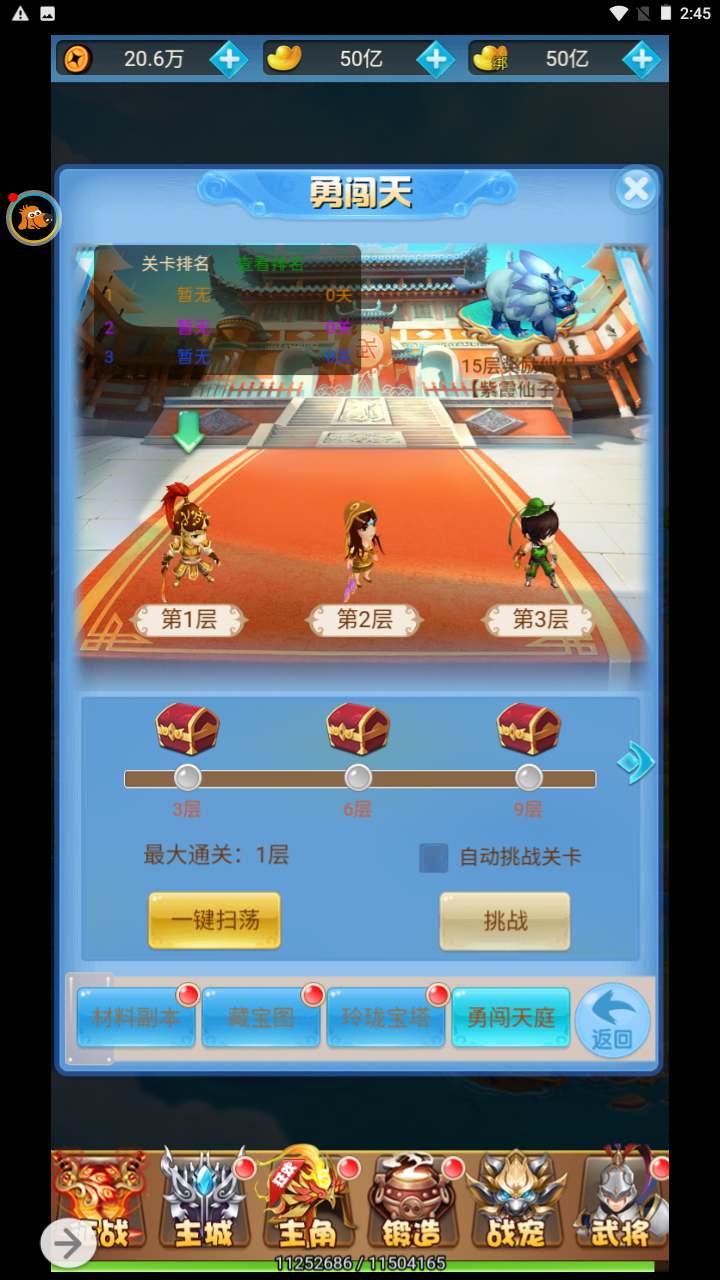Select the 勇闯天庭 tab
Screen dimensions: 720x1280
point(511,1017)
